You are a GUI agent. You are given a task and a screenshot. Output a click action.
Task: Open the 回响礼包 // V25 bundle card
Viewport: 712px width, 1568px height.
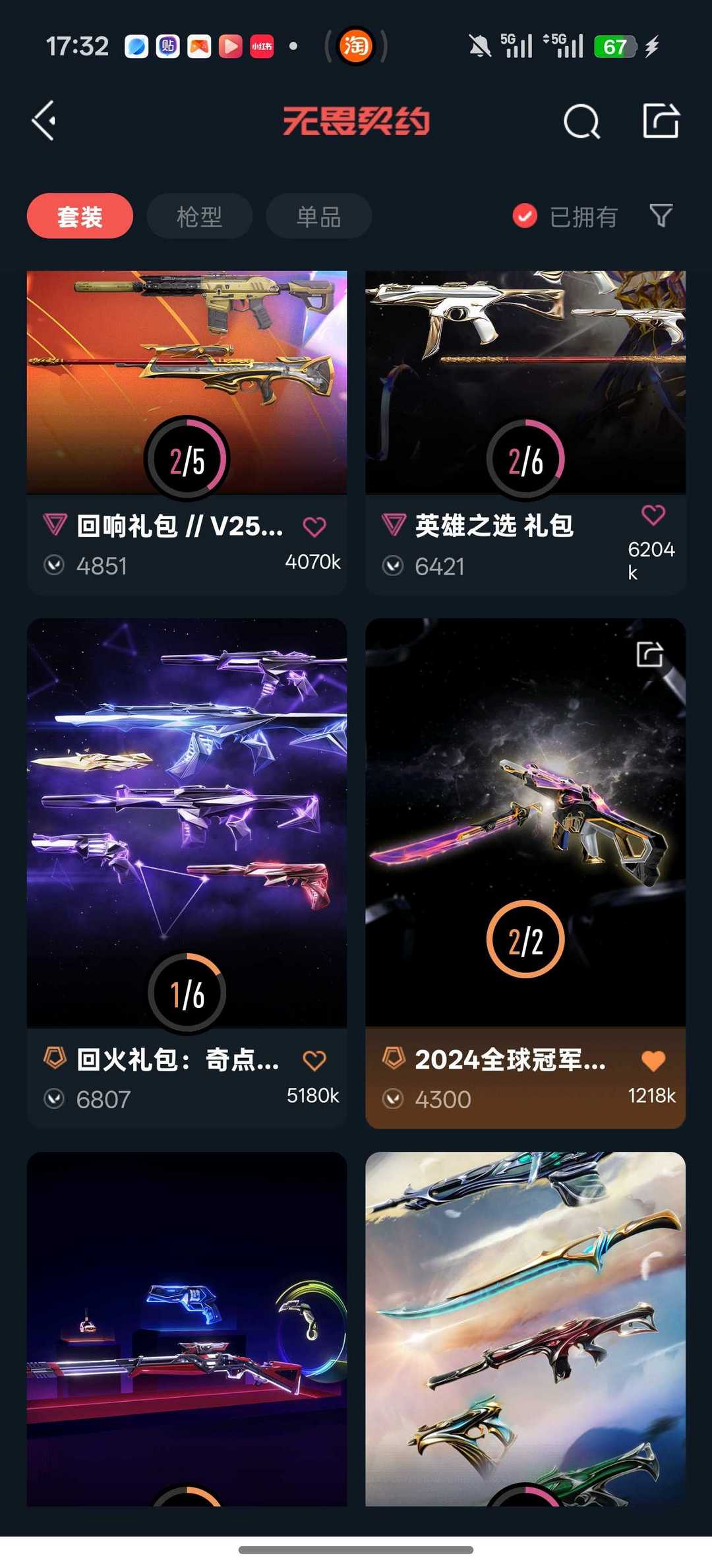tap(187, 383)
